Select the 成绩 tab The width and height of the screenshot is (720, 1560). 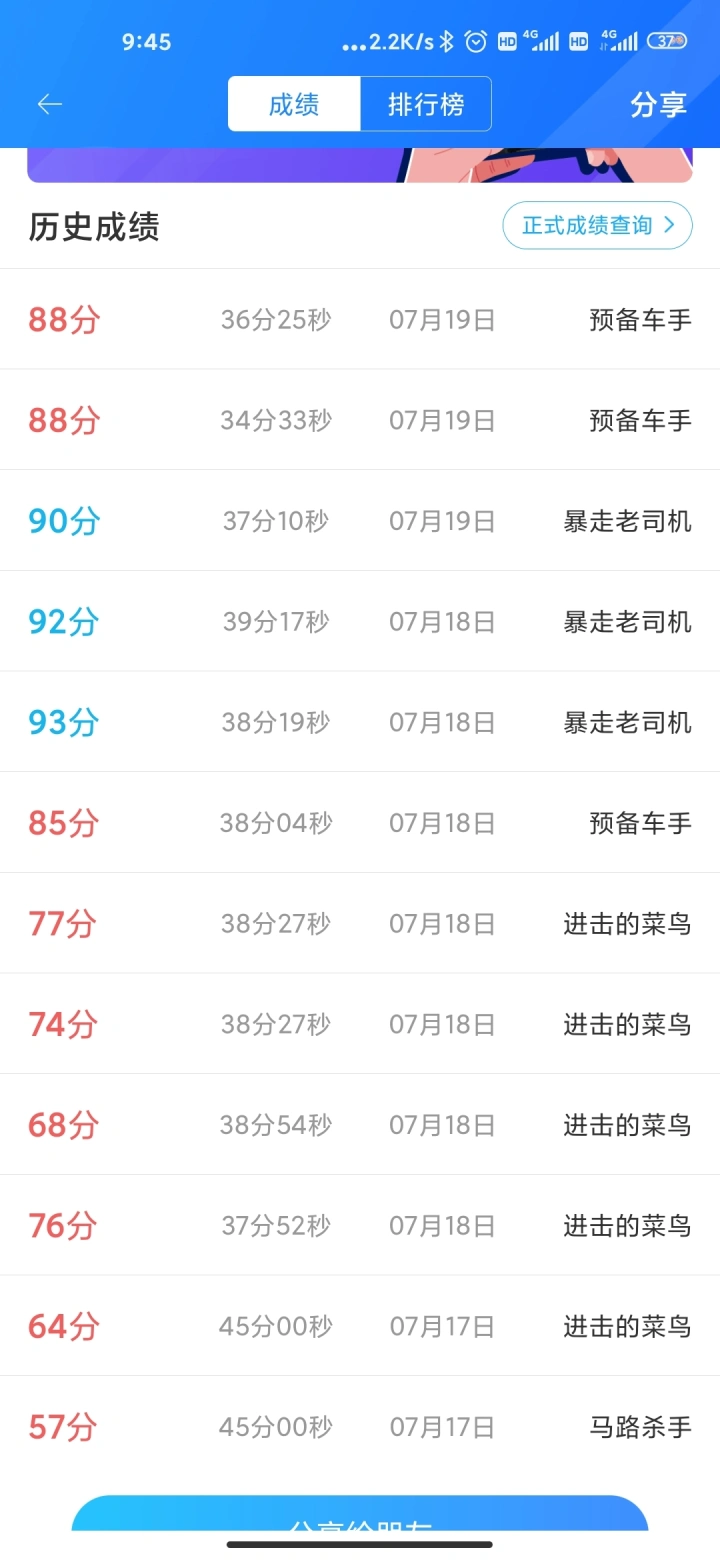click(294, 104)
